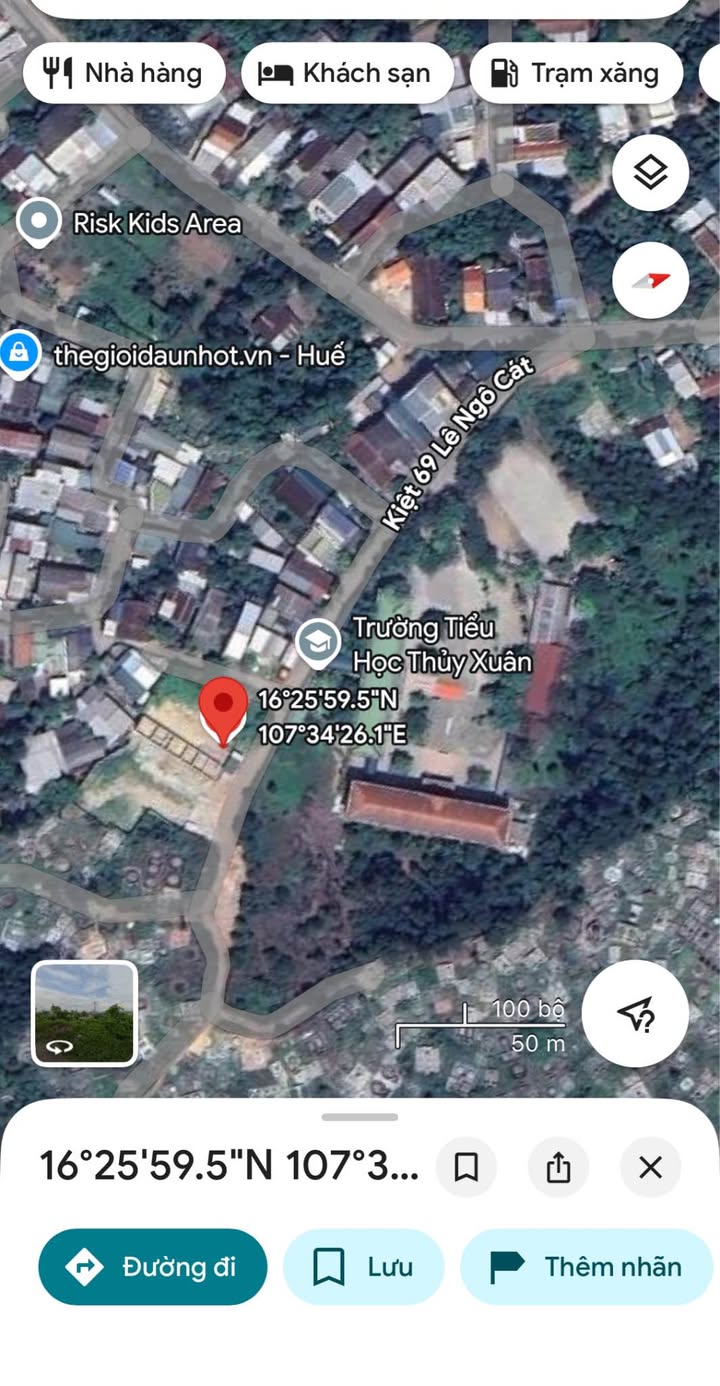Image resolution: width=720 pixels, height=1386 pixels.
Task: Share the dropped pin location
Action: coord(558,1167)
